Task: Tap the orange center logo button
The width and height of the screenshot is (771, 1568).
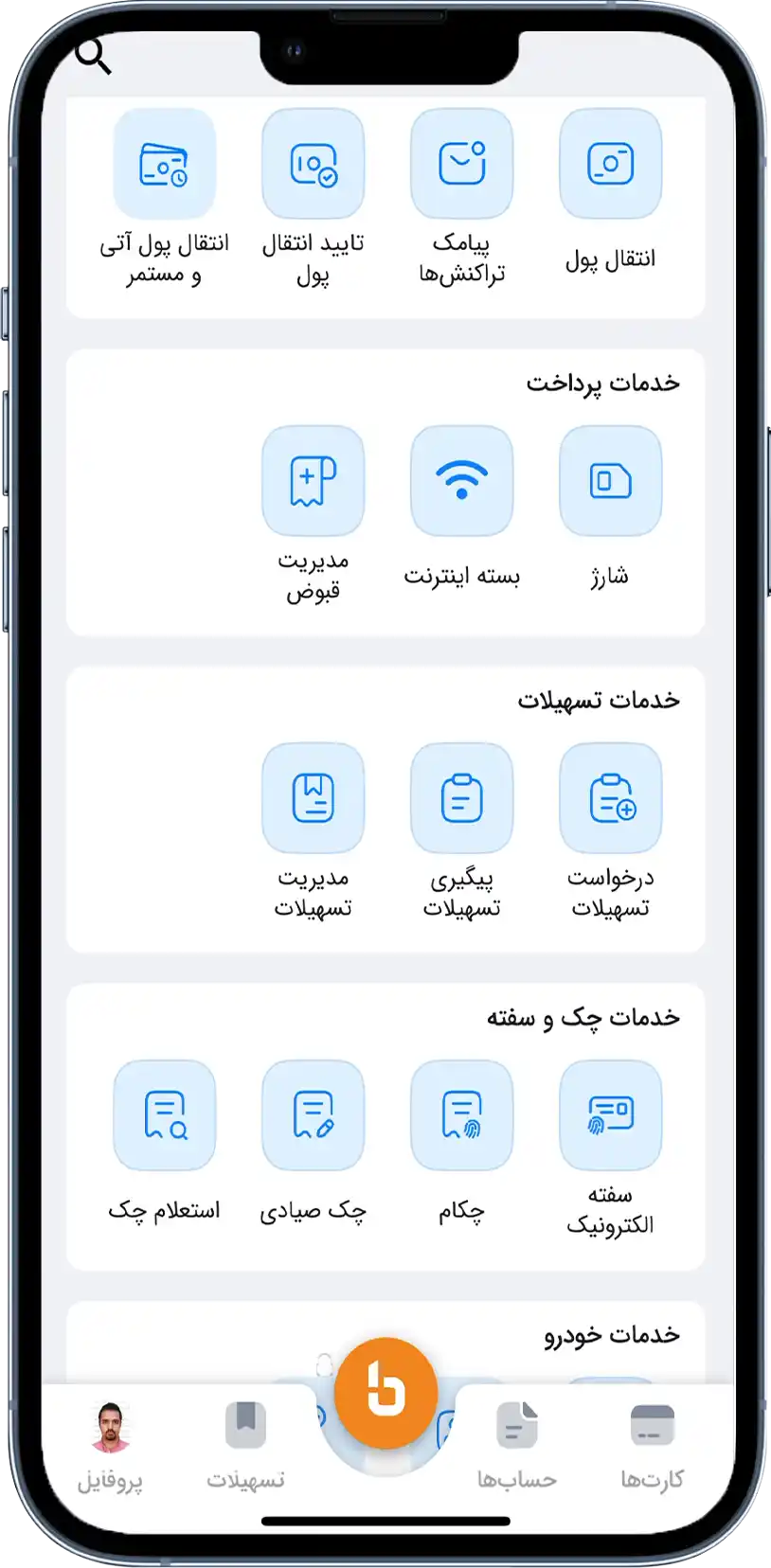Action: pyautogui.click(x=385, y=1392)
